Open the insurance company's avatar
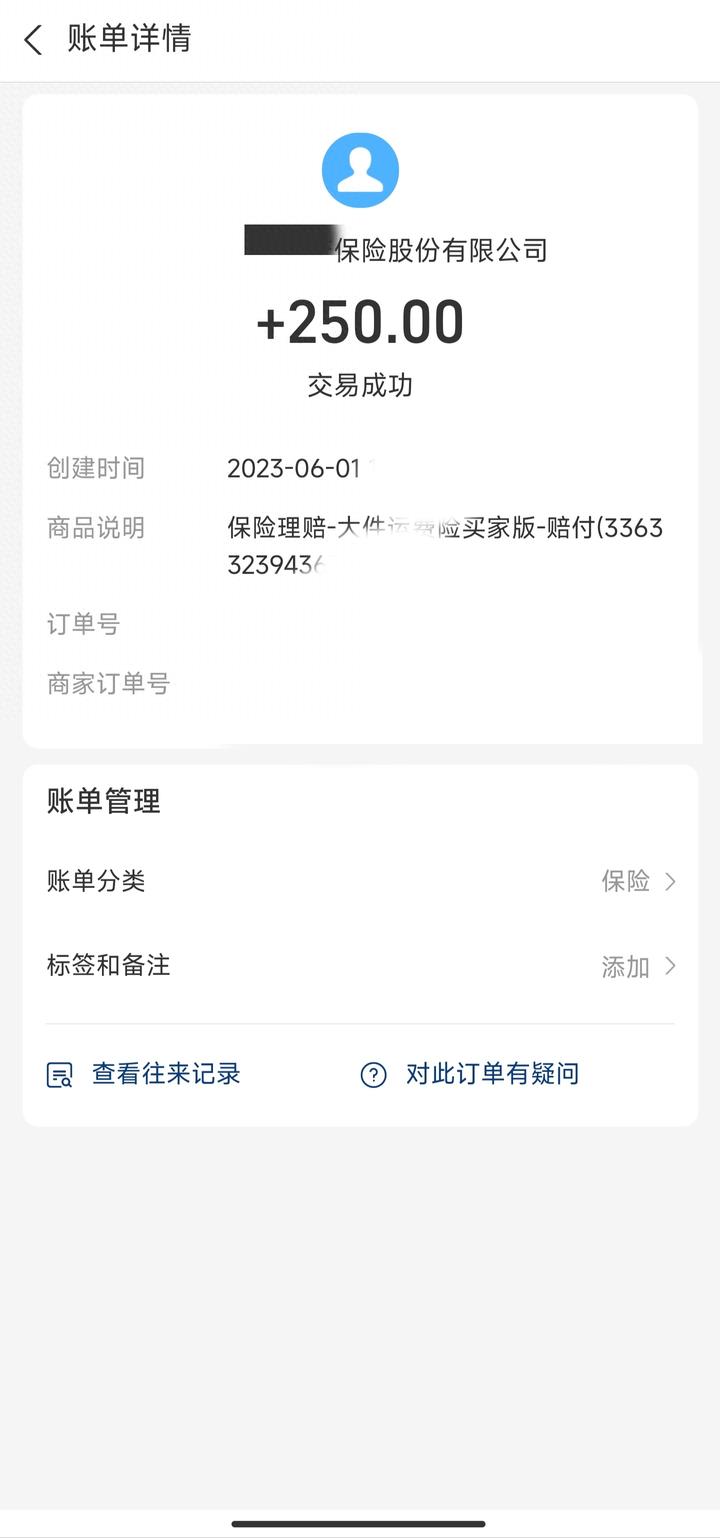Screen dimensions: 720x1538 [360, 170]
